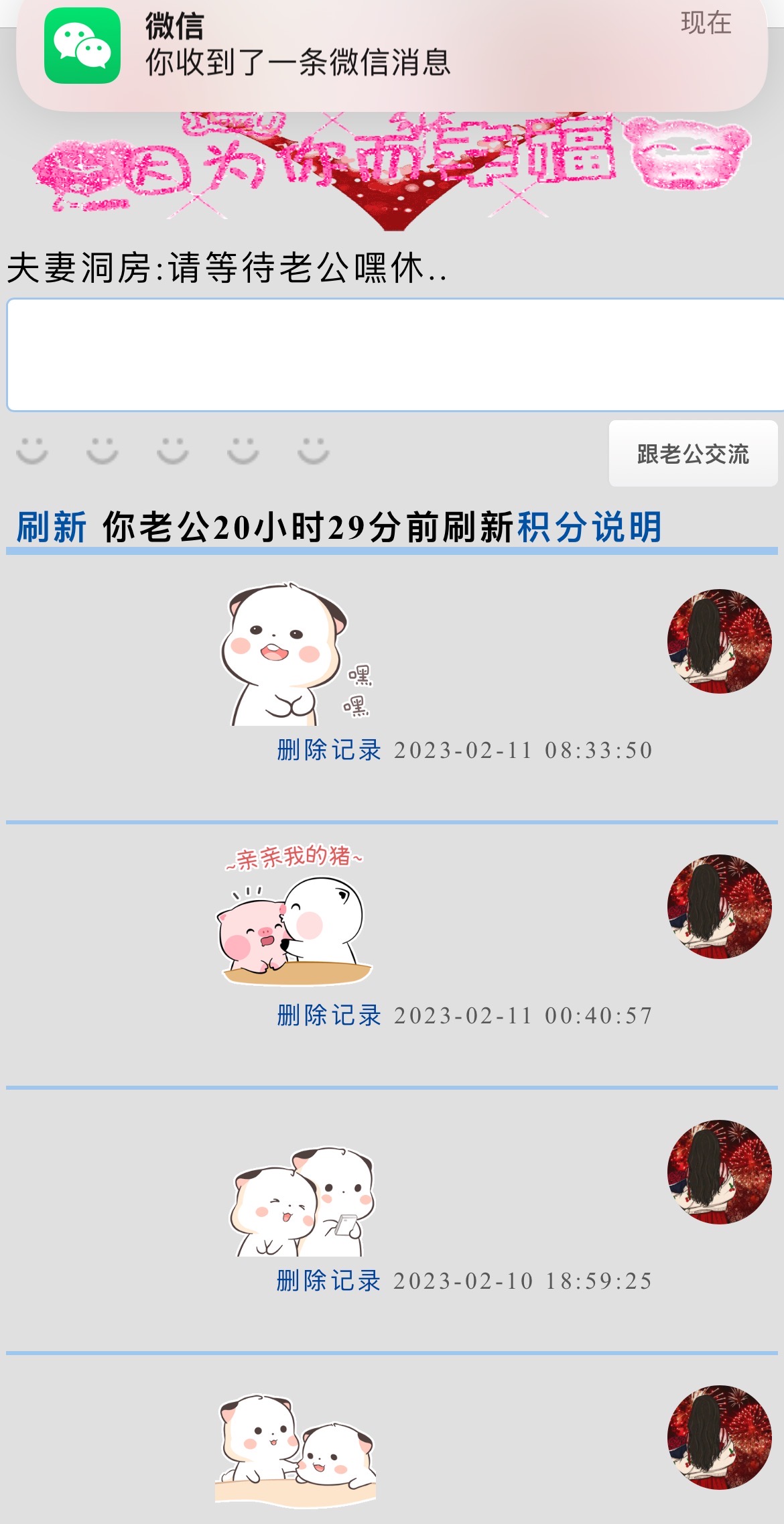Tap the 刷新 refresh link
The image size is (784, 1524).
52,527
